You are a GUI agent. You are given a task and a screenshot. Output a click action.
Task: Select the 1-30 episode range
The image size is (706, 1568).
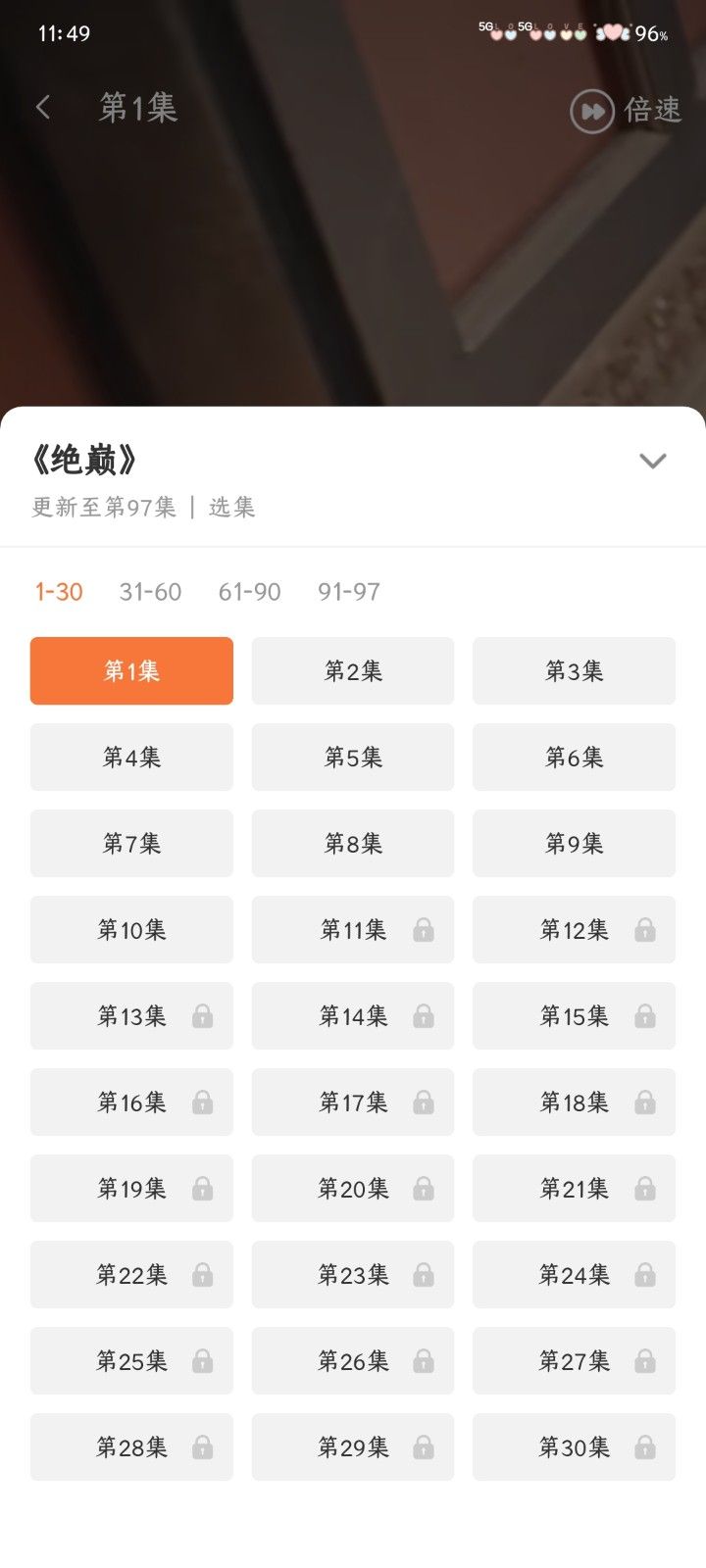pos(60,592)
